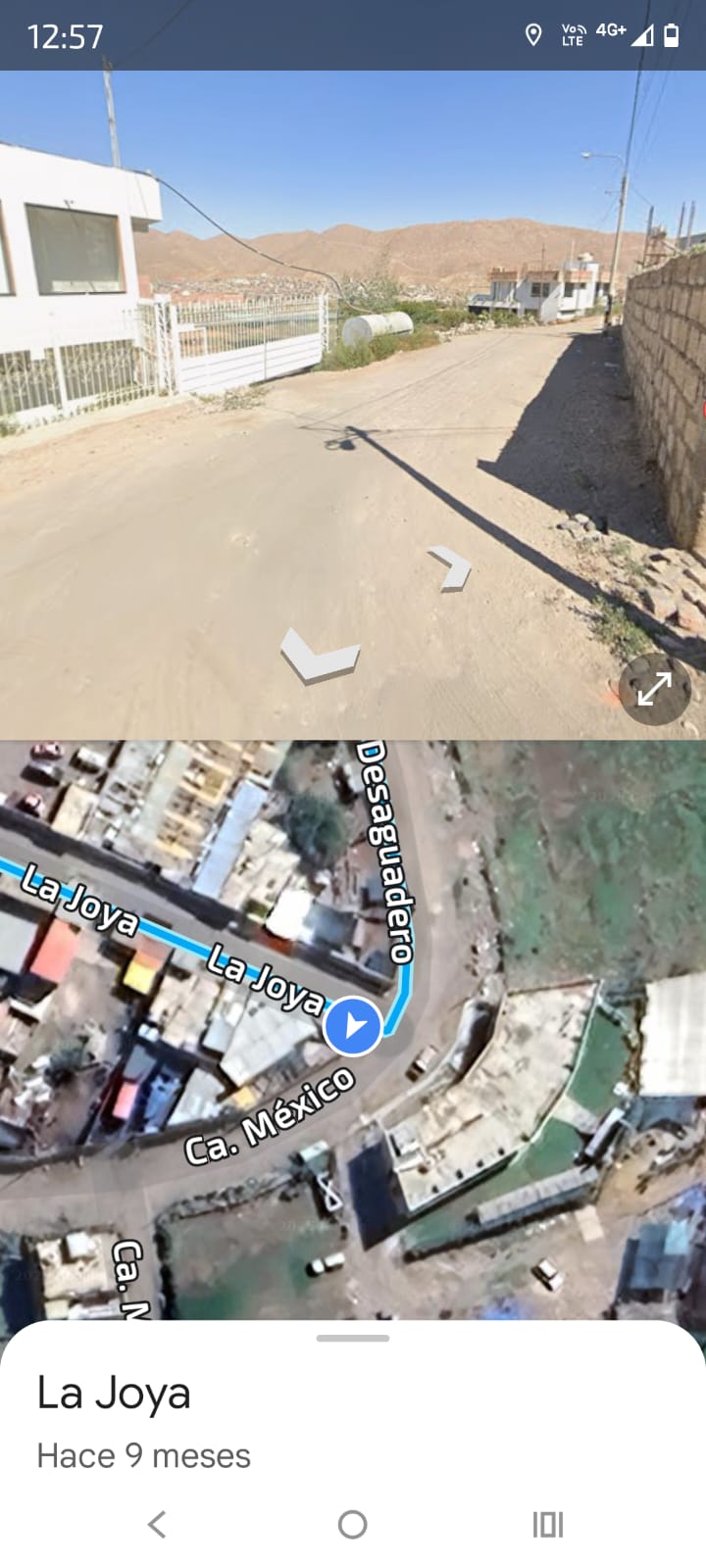
Task: Go to the phone's home screen
Action: [353, 1524]
